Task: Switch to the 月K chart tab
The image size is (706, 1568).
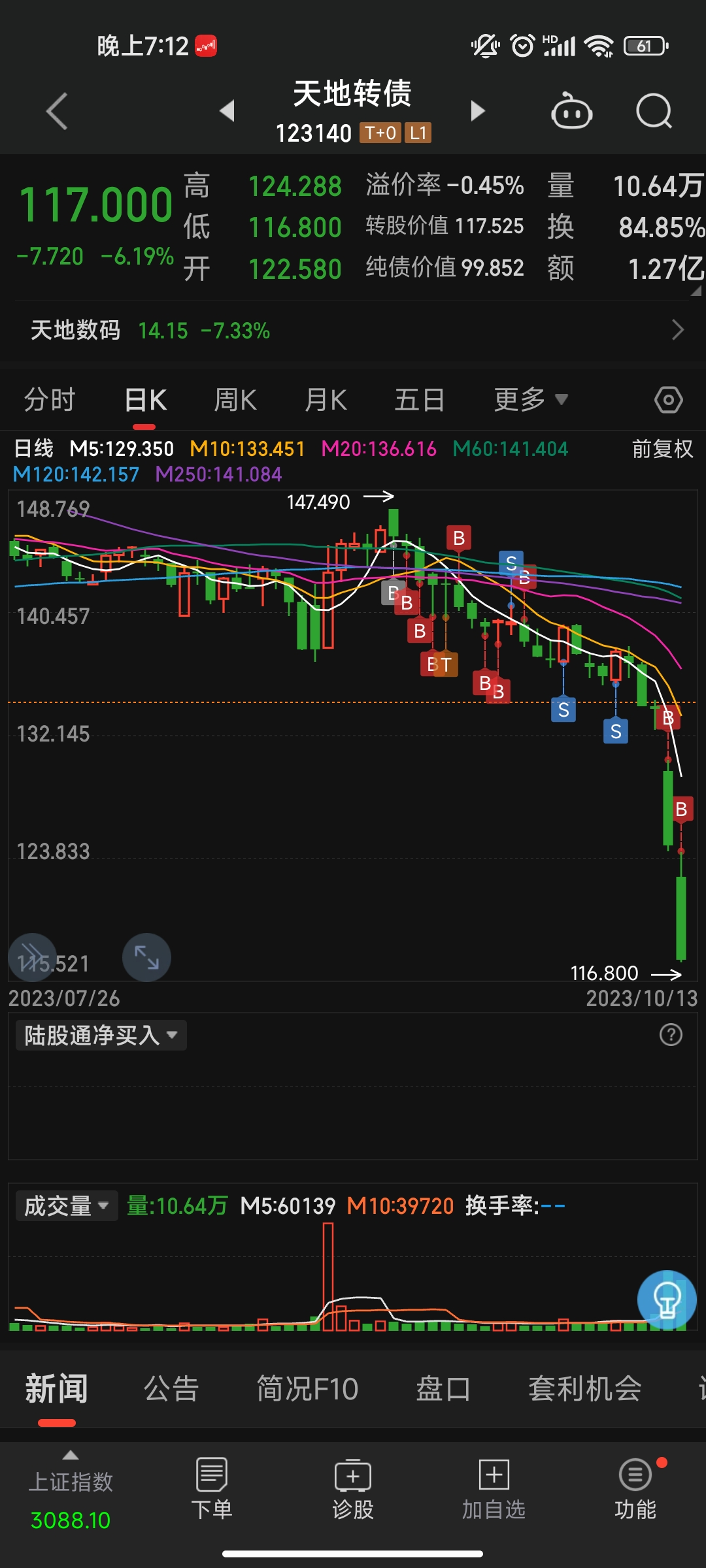Action: [326, 400]
